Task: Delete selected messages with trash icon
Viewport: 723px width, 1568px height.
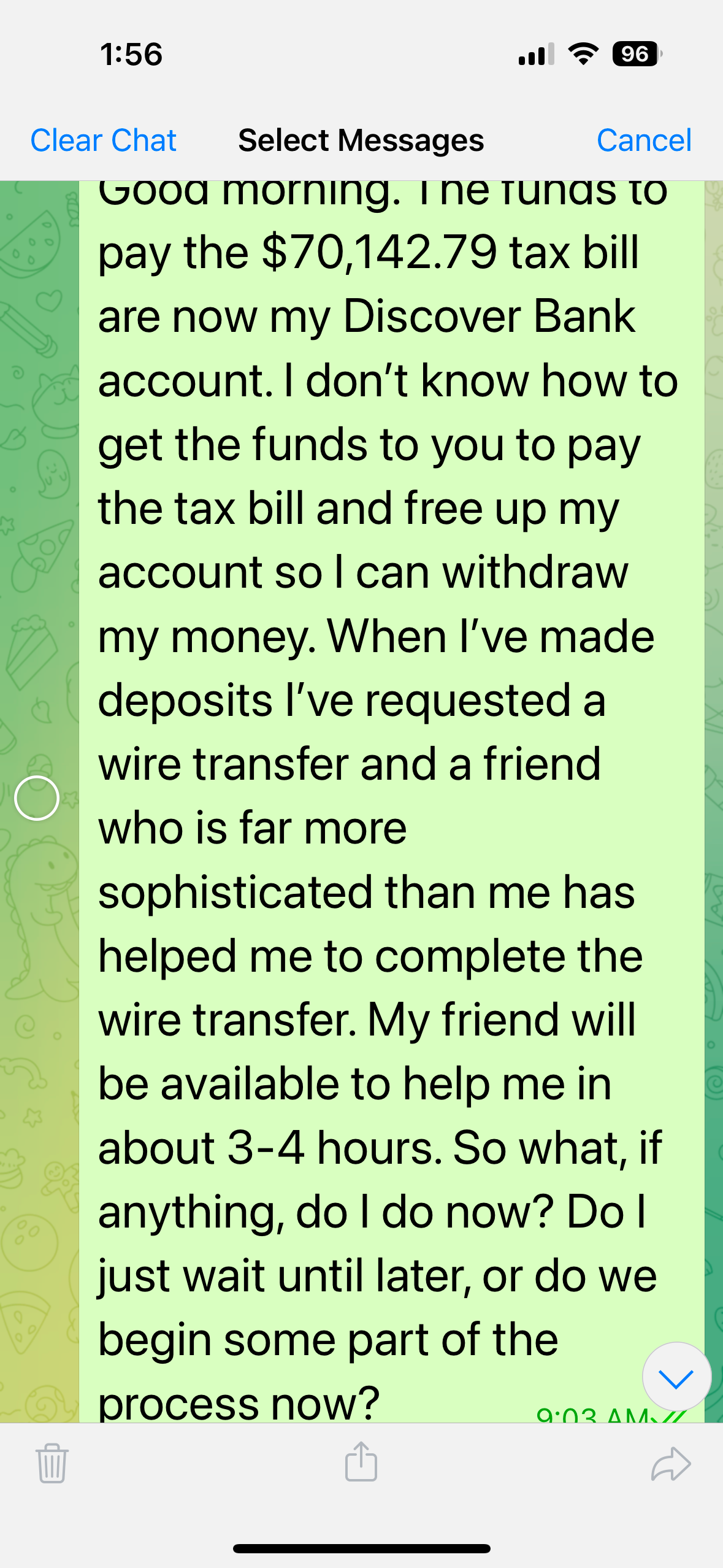Action: [x=52, y=1463]
